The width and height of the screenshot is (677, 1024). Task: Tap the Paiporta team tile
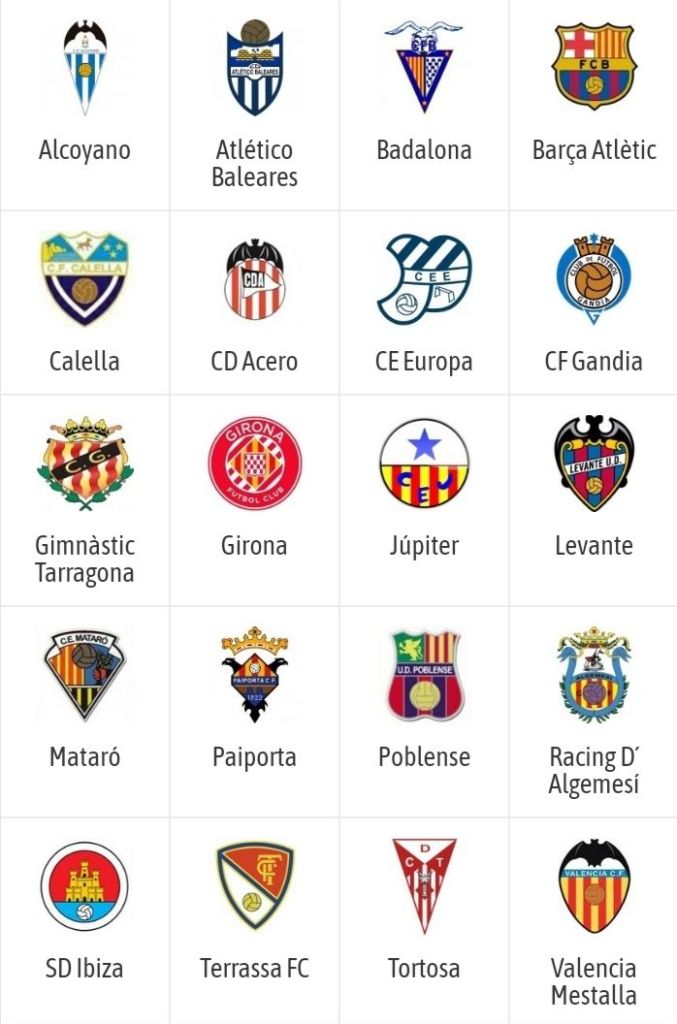(254, 708)
